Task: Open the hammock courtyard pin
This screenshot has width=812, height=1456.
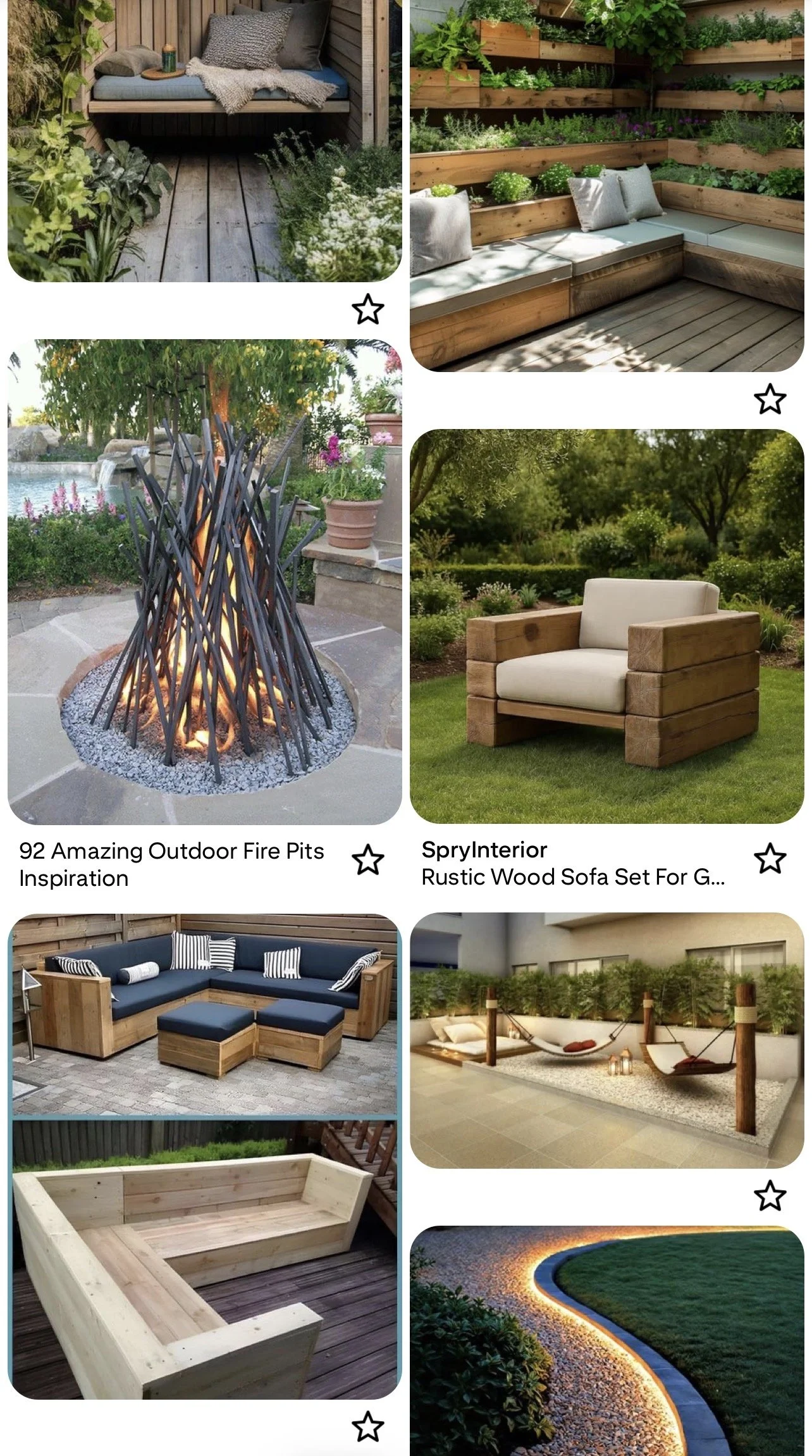Action: [607, 1040]
